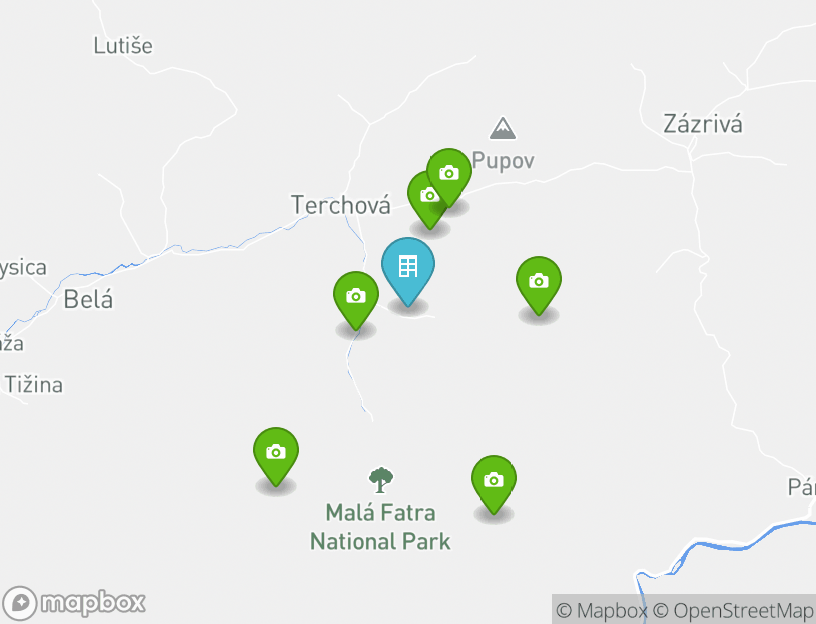This screenshot has height=624, width=816.
Task: Tap the blue building marker
Action: point(408,266)
